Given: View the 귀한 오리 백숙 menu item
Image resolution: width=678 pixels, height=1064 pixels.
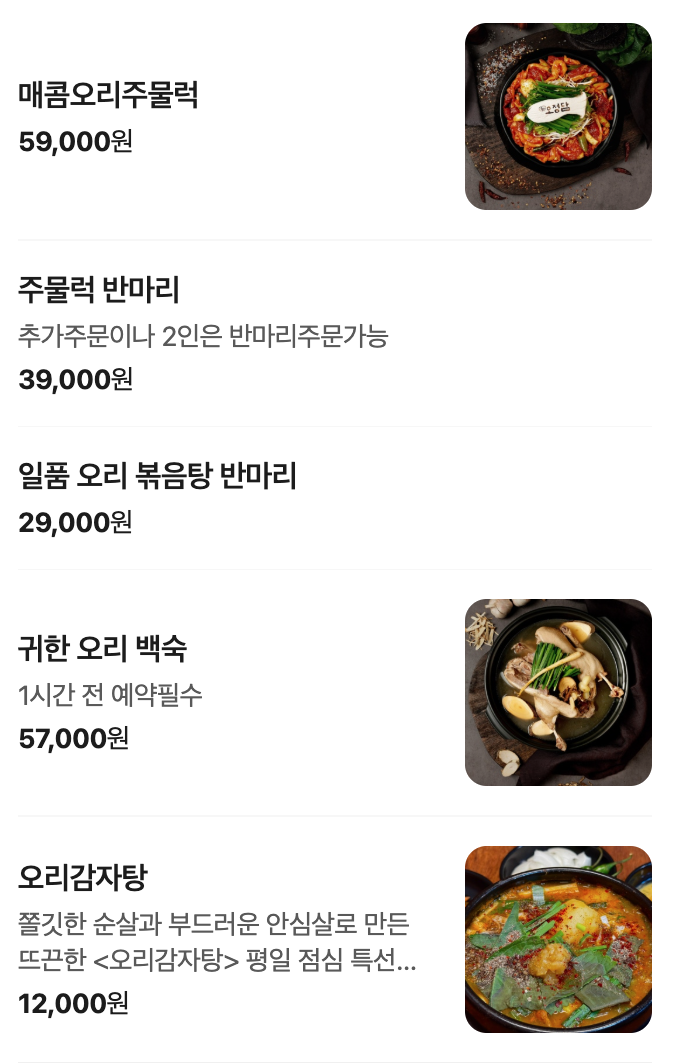Looking at the screenshot, I should 103,649.
